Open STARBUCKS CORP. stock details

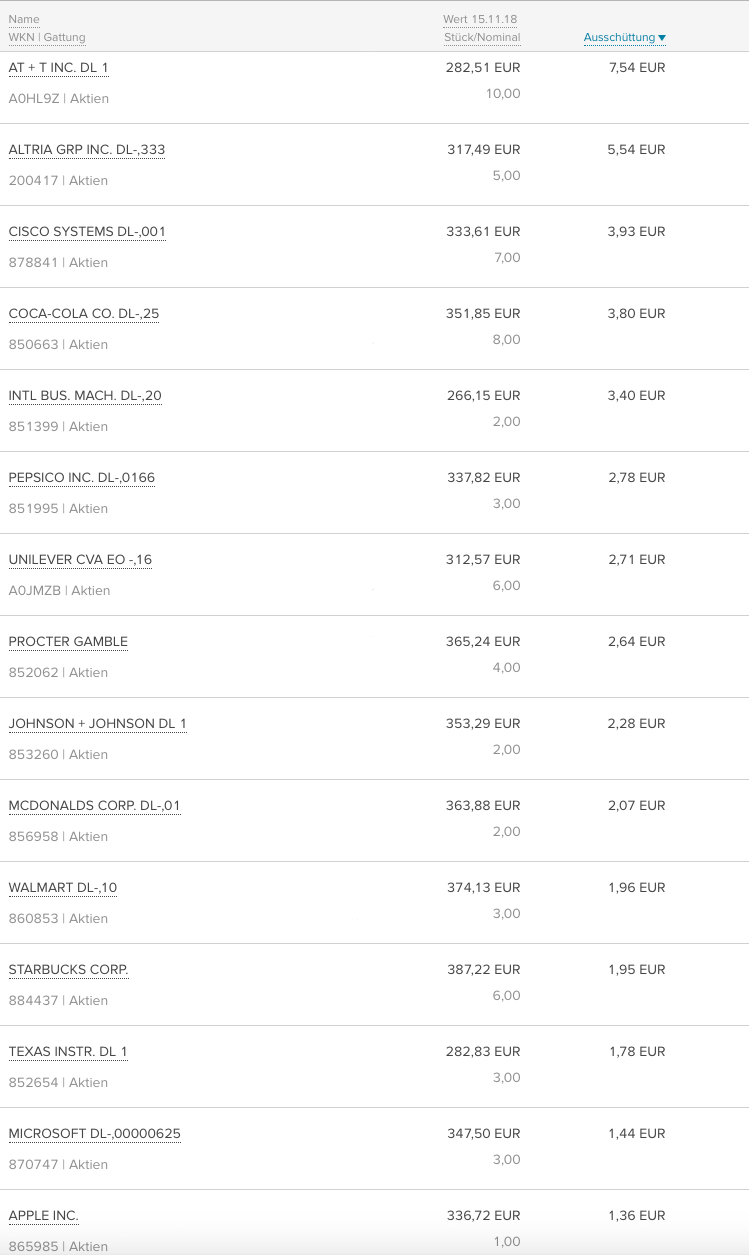click(x=69, y=970)
